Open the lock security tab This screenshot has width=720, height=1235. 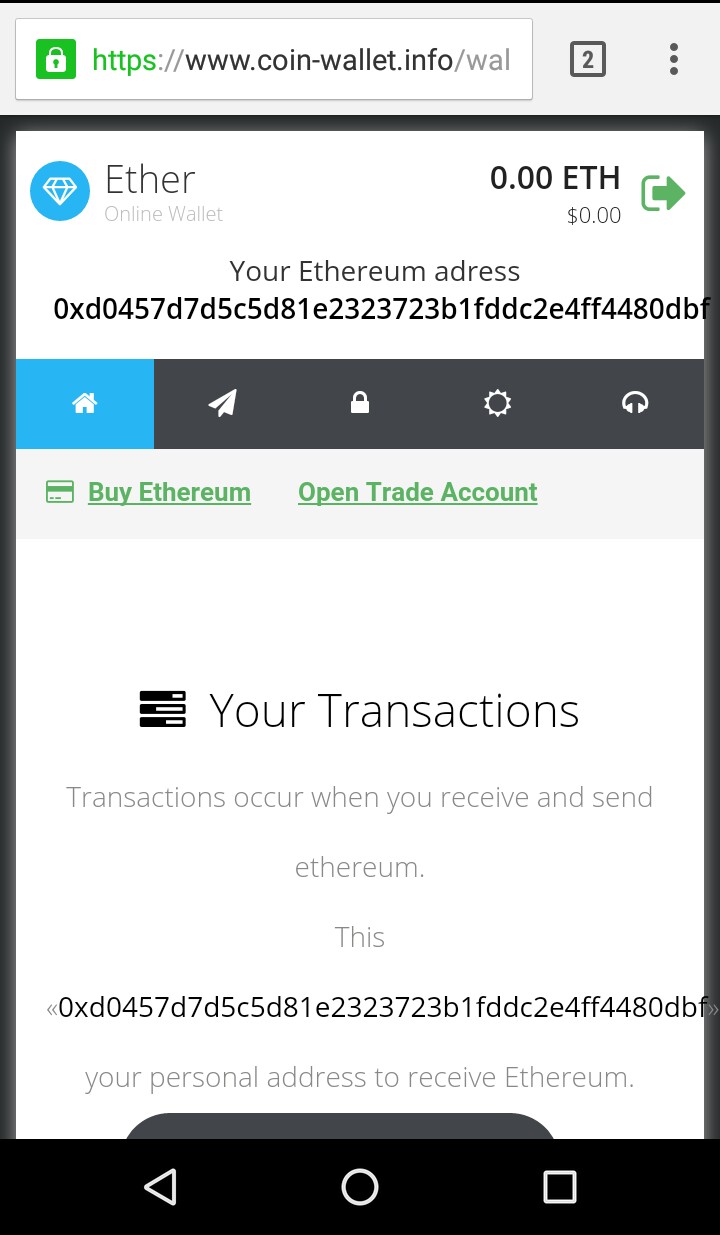pos(360,403)
